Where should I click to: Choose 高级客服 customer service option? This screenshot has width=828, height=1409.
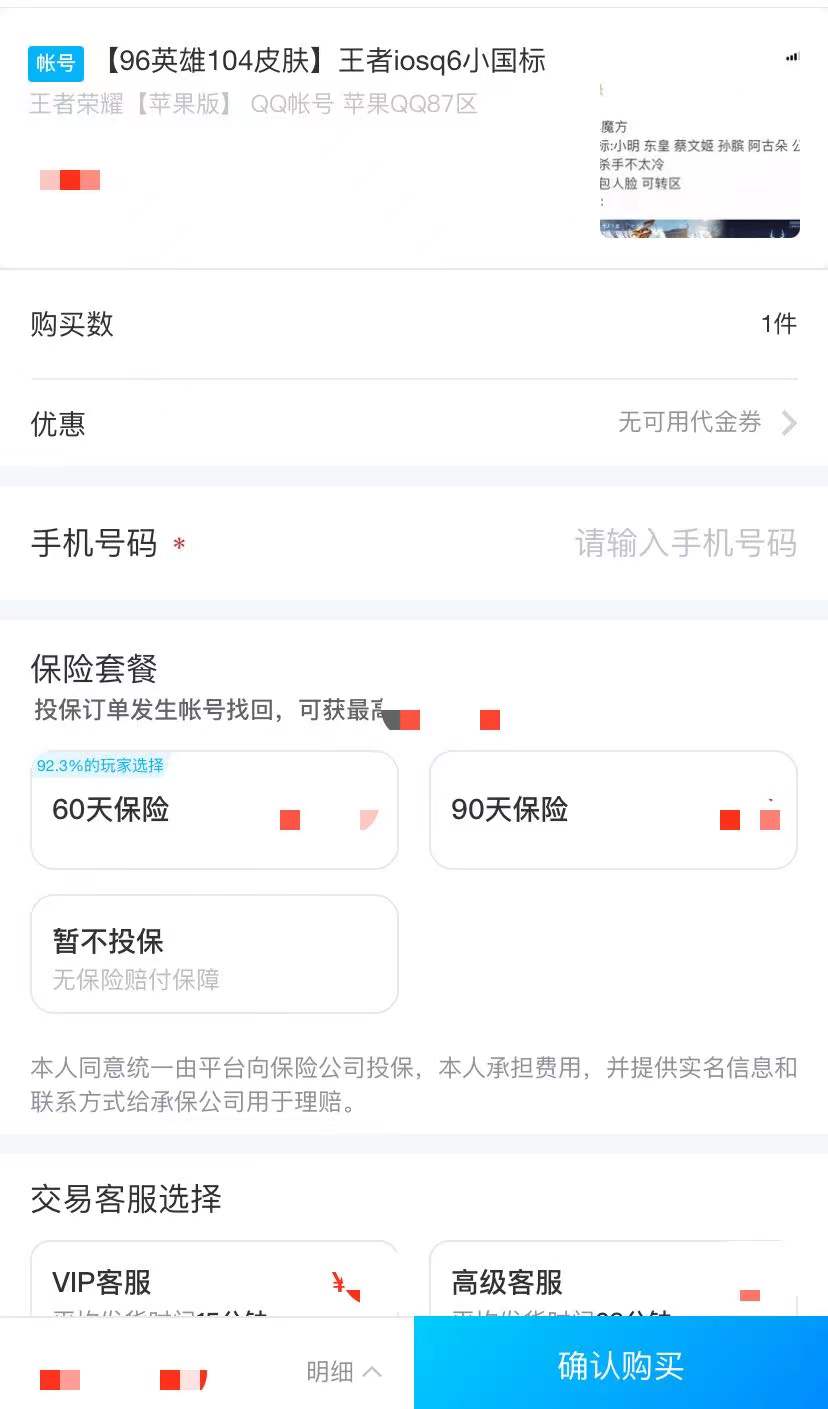613,1279
